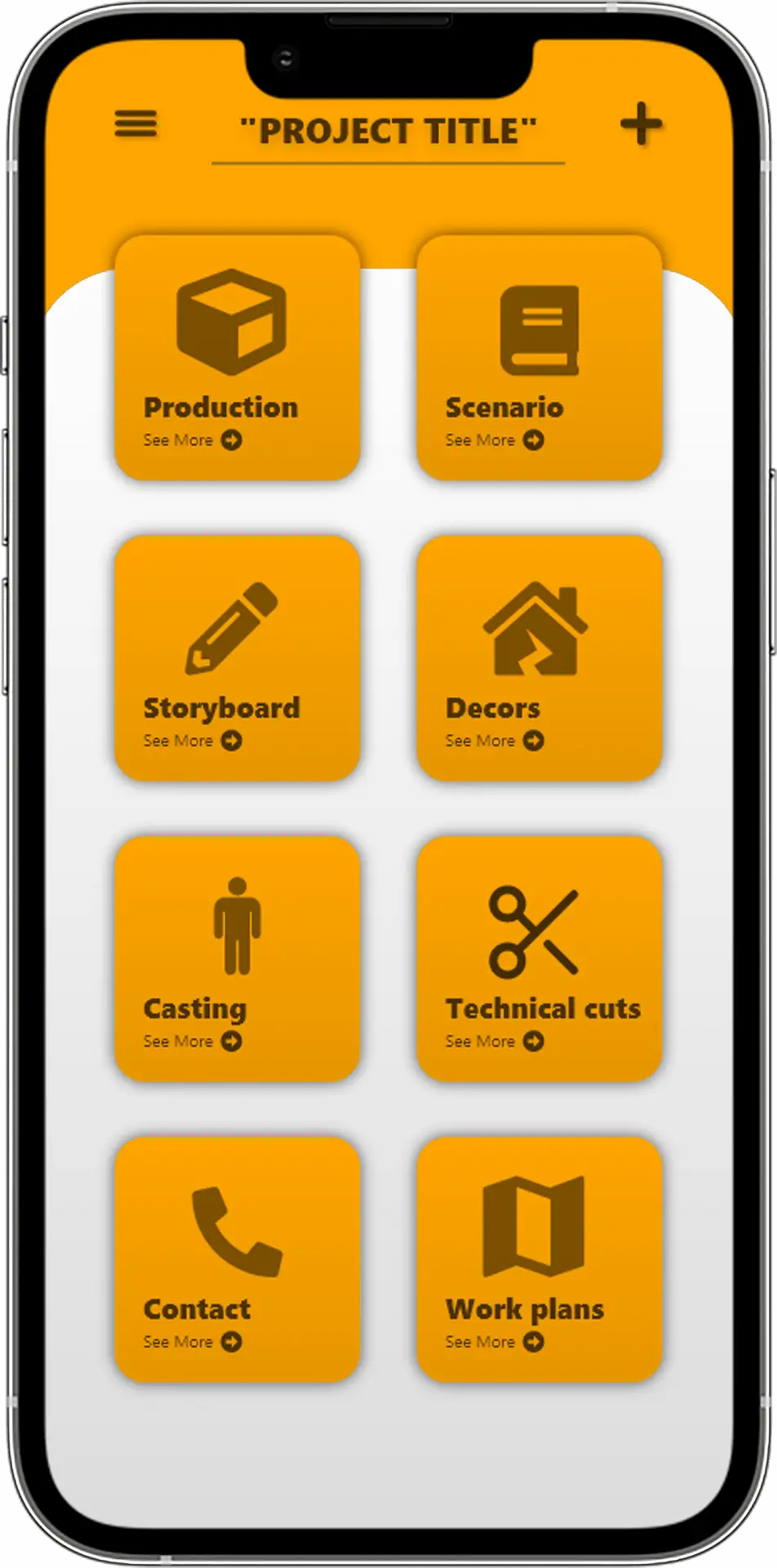Select the Casting card
The image size is (777, 1568).
click(238, 959)
